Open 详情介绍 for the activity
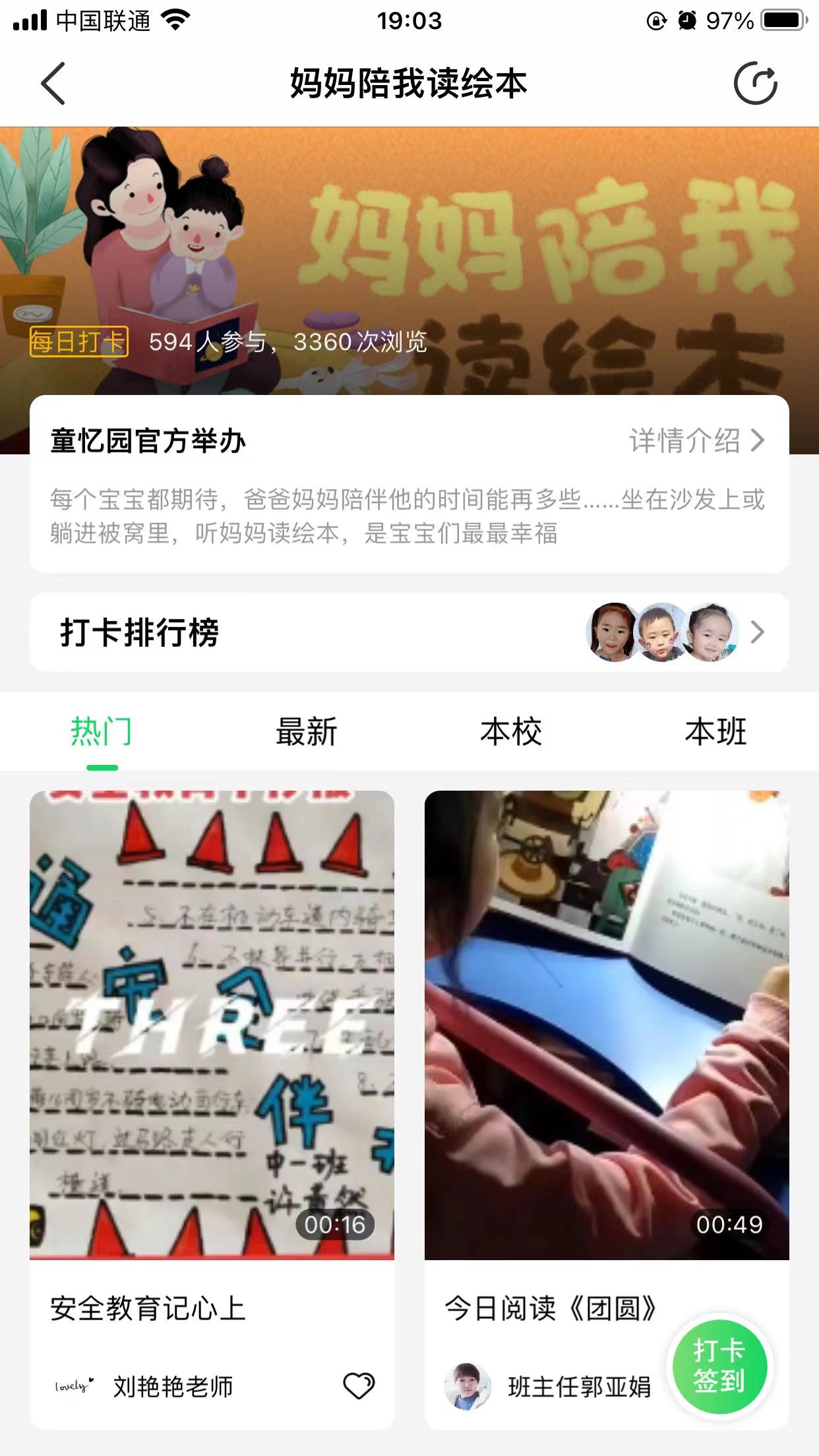Image resolution: width=819 pixels, height=1456 pixels. coord(696,440)
